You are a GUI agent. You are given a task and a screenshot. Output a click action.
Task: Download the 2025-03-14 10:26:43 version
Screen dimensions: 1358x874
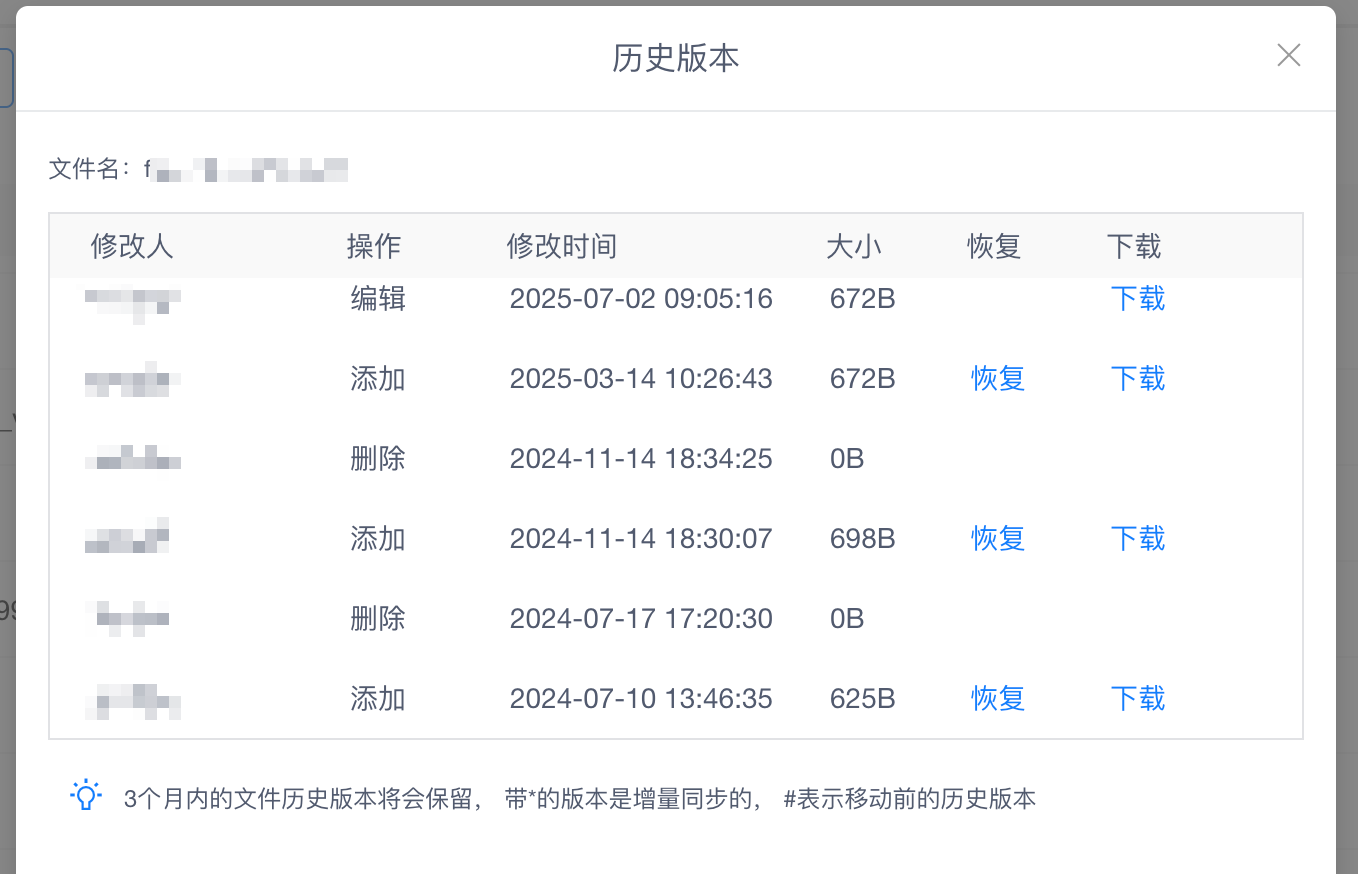tap(1137, 379)
